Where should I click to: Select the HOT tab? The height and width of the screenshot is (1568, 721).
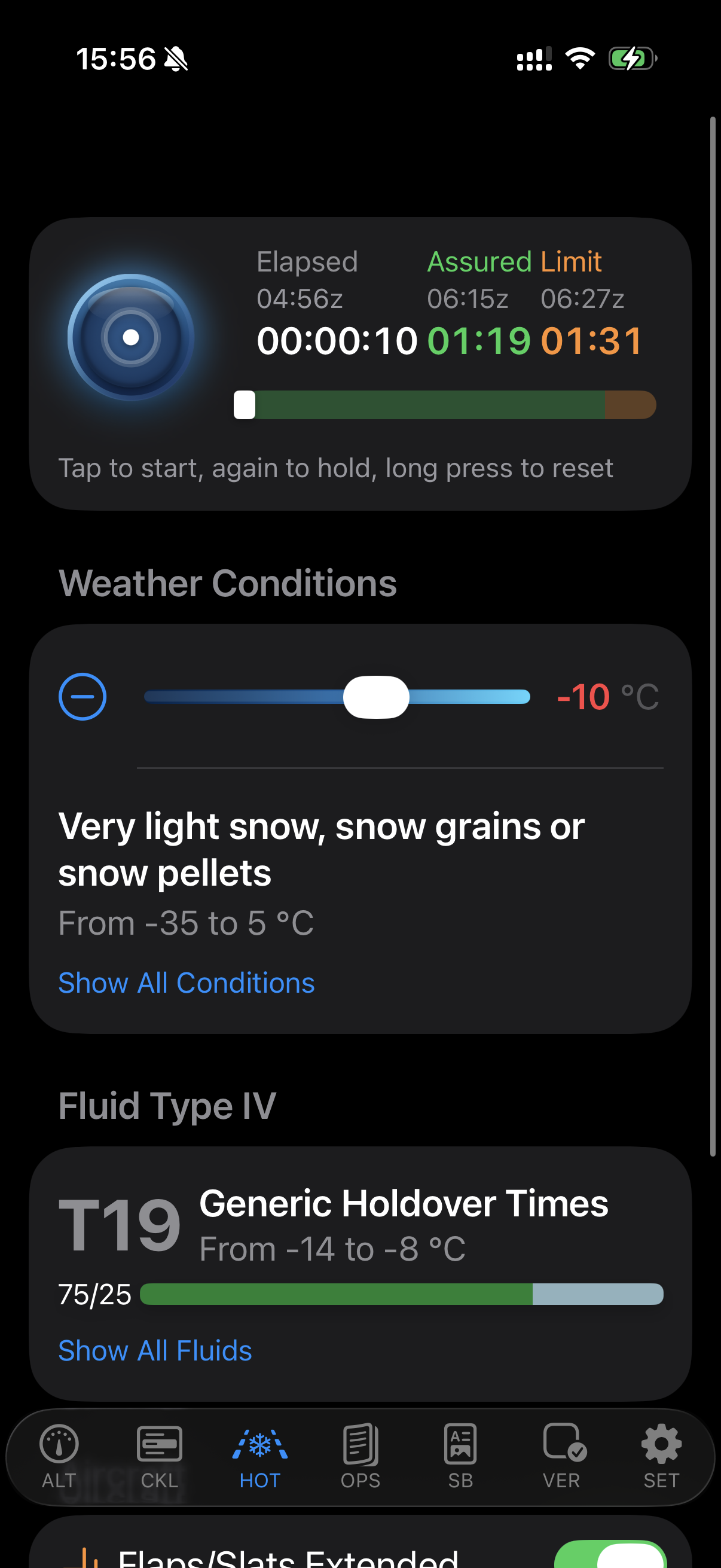pos(260,1456)
